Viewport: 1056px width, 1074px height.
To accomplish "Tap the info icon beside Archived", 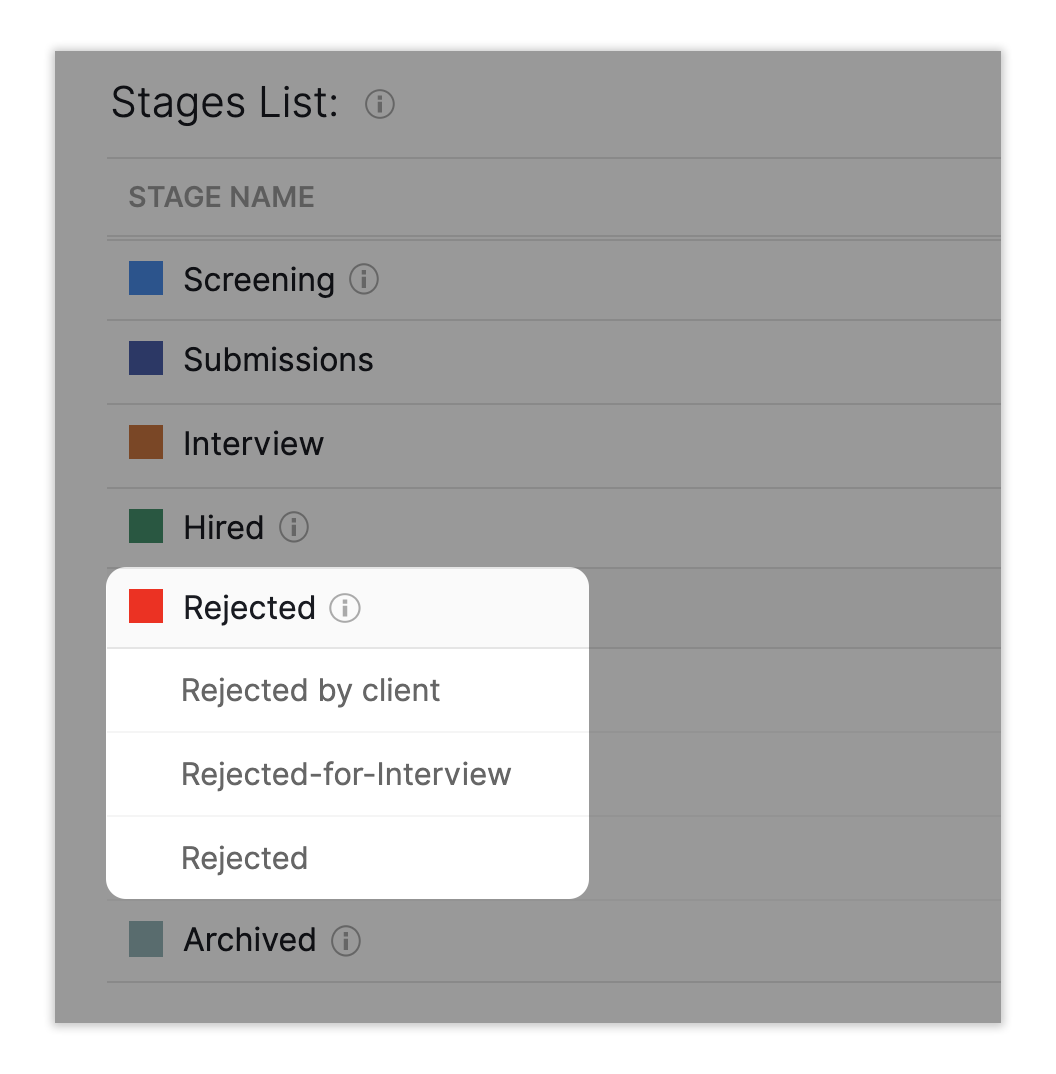I will [x=346, y=940].
